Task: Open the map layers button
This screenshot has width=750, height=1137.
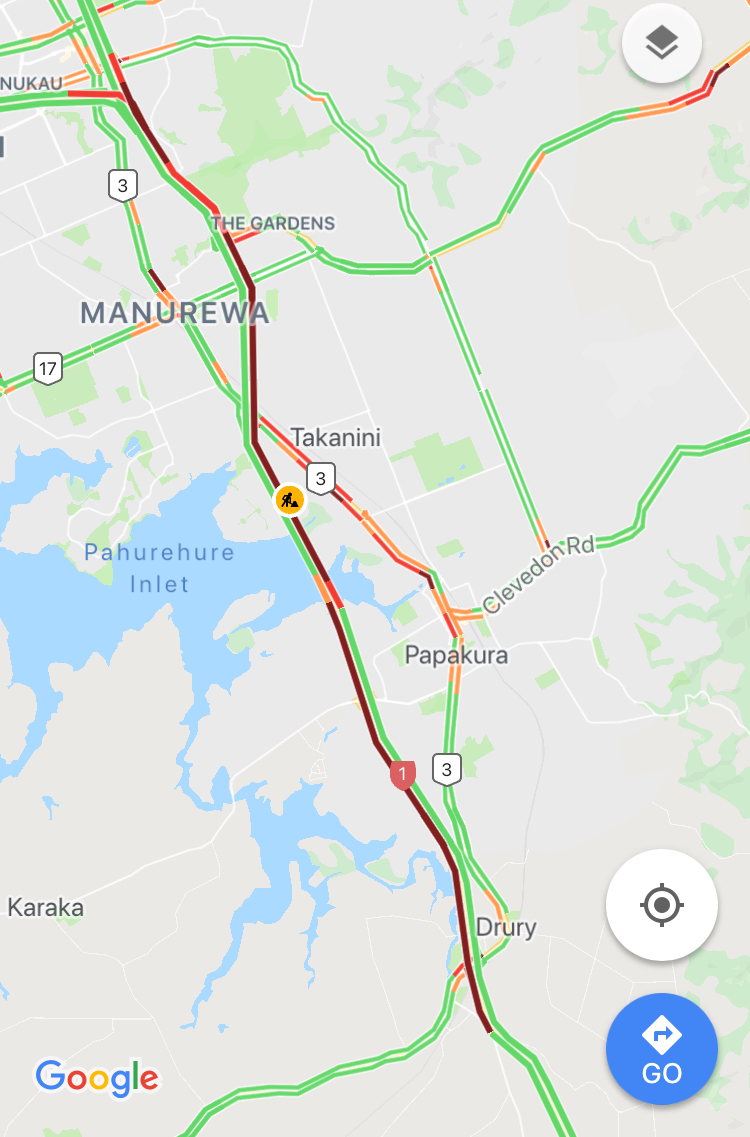Action: 661,42
